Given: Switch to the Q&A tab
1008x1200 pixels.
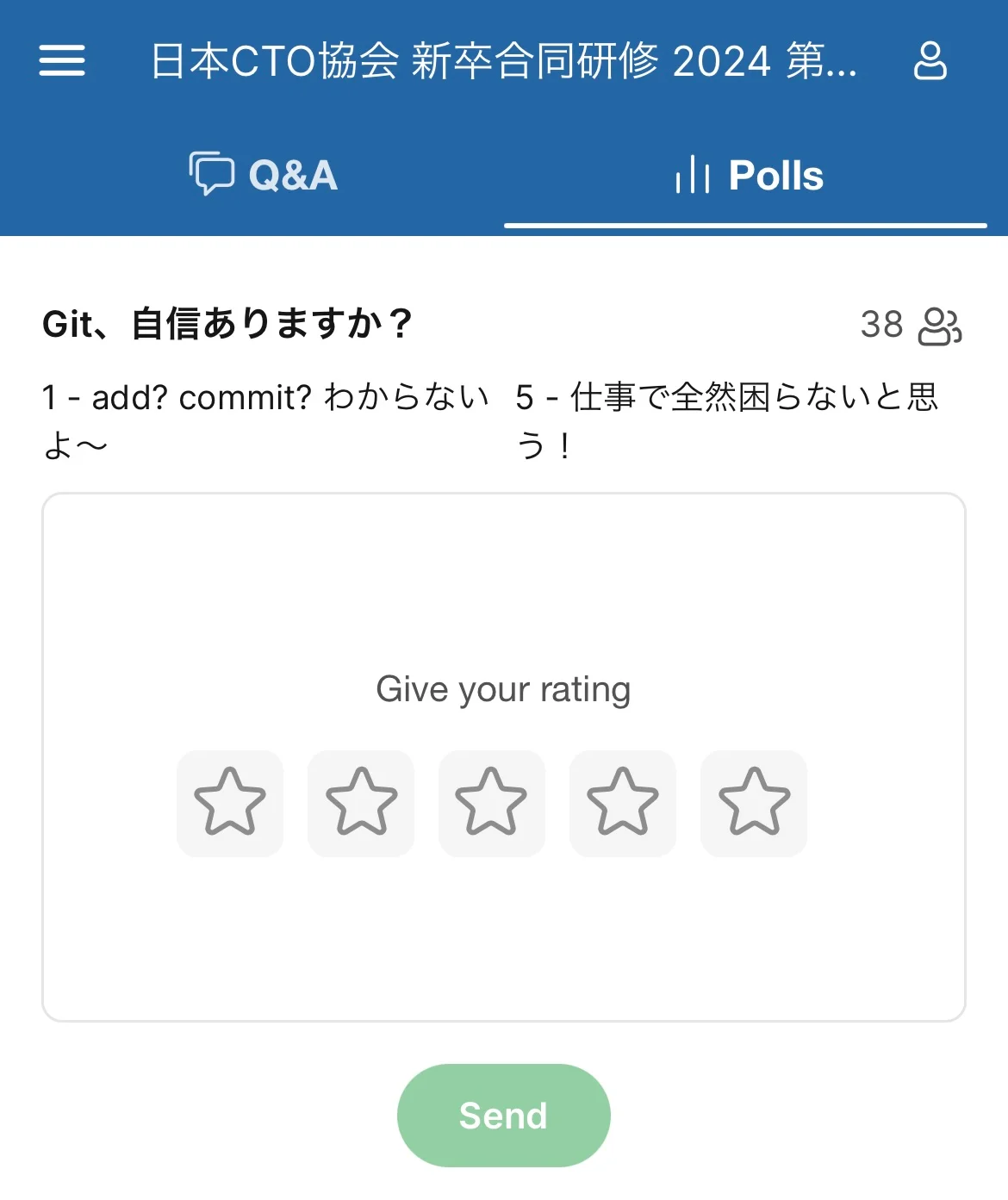Looking at the screenshot, I should click(264, 175).
